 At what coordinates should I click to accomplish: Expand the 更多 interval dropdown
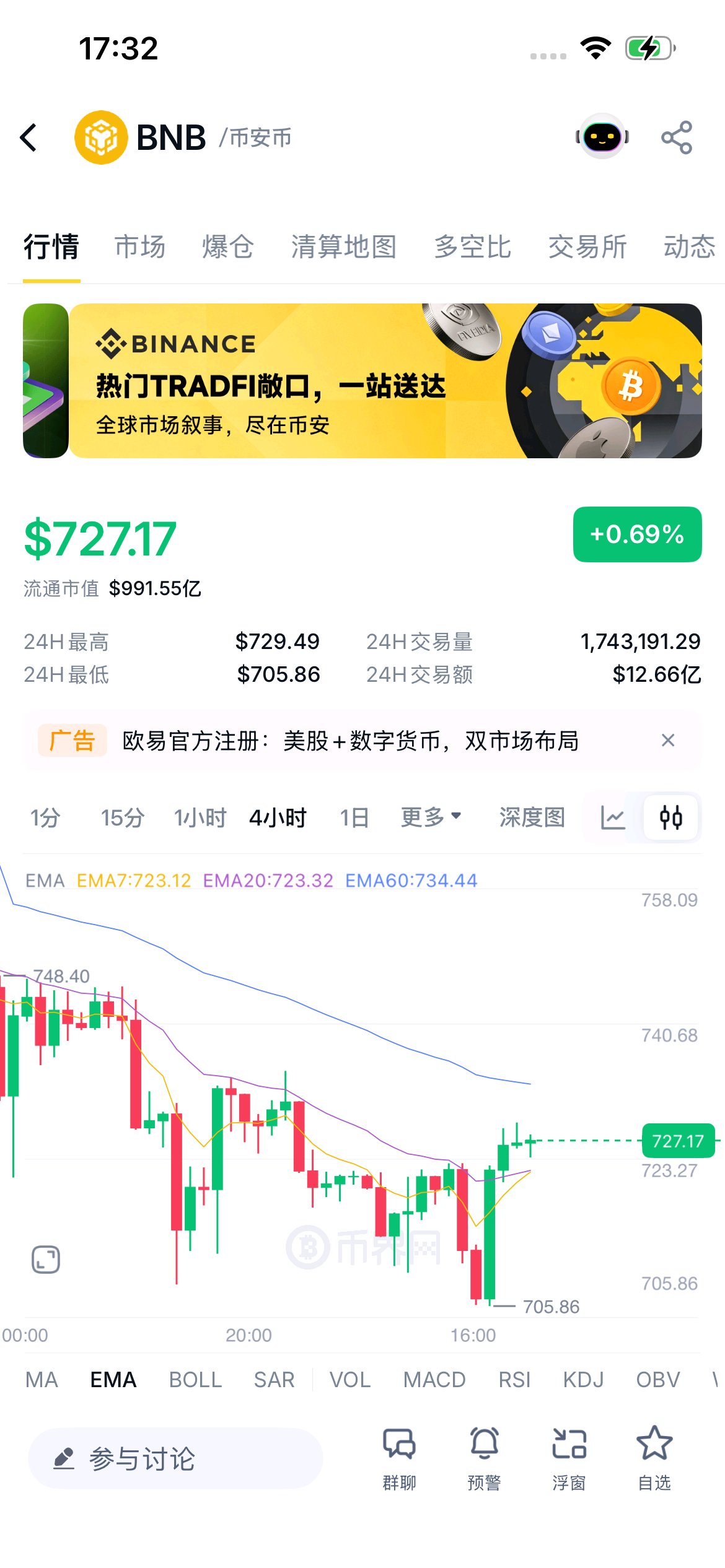(x=431, y=817)
